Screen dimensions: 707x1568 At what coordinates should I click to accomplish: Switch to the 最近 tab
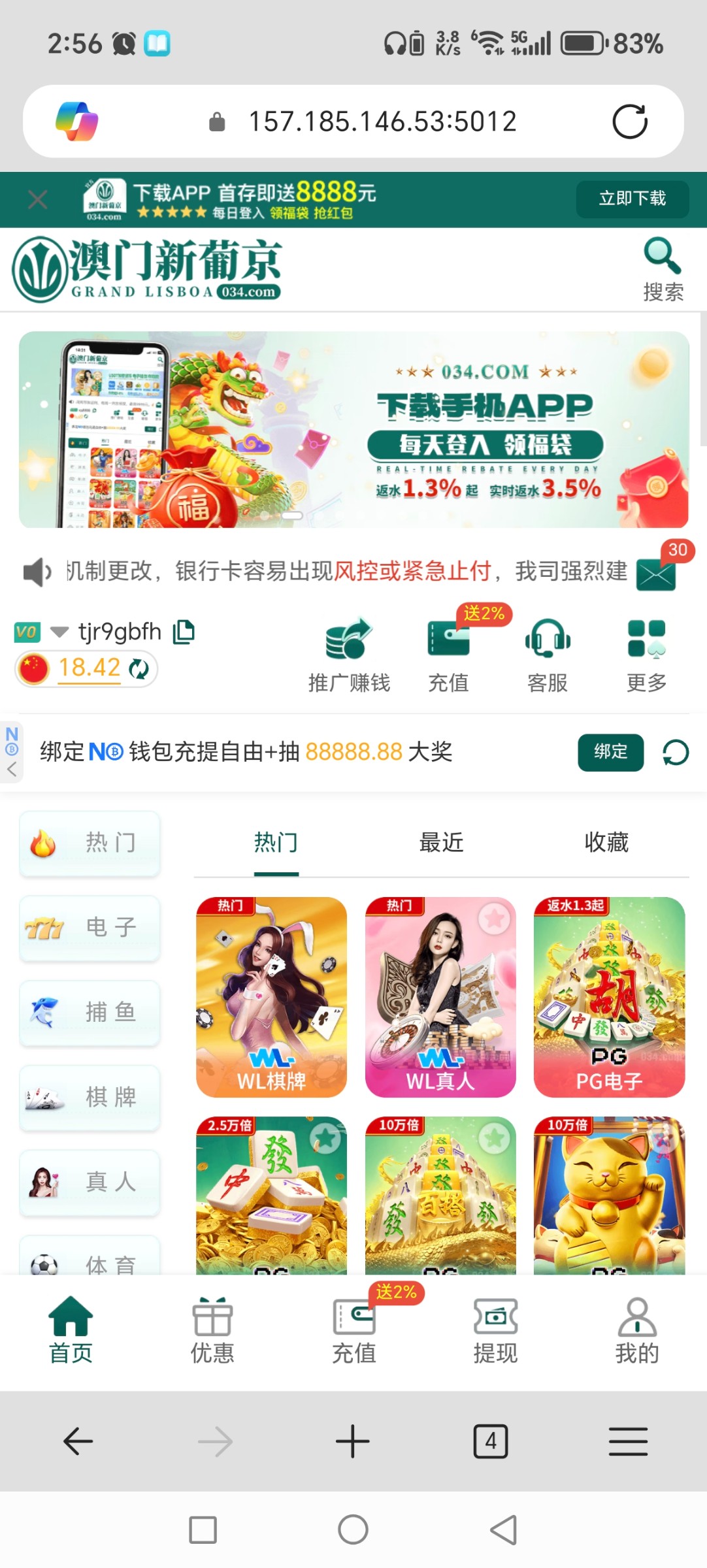[x=441, y=843]
